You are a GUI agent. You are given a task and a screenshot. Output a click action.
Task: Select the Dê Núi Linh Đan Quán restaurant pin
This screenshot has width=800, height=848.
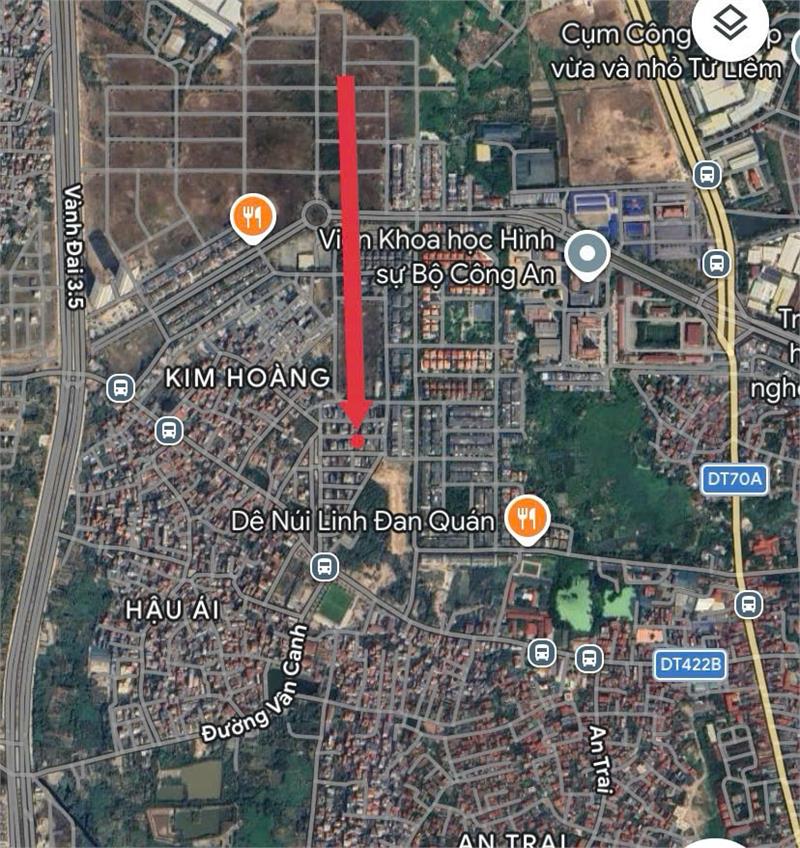coord(524,518)
